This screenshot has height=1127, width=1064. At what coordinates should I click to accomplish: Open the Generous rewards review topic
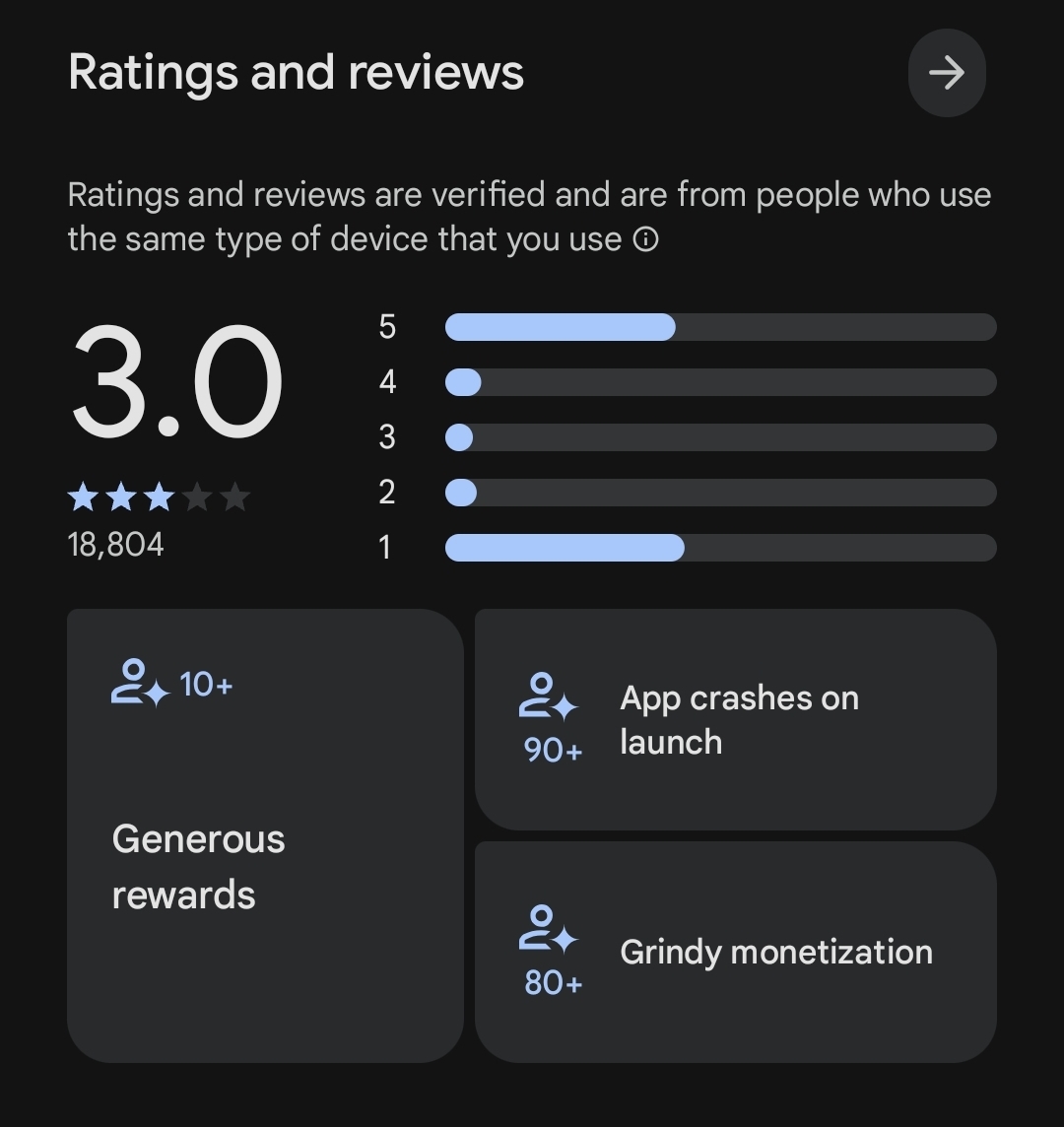click(264, 834)
